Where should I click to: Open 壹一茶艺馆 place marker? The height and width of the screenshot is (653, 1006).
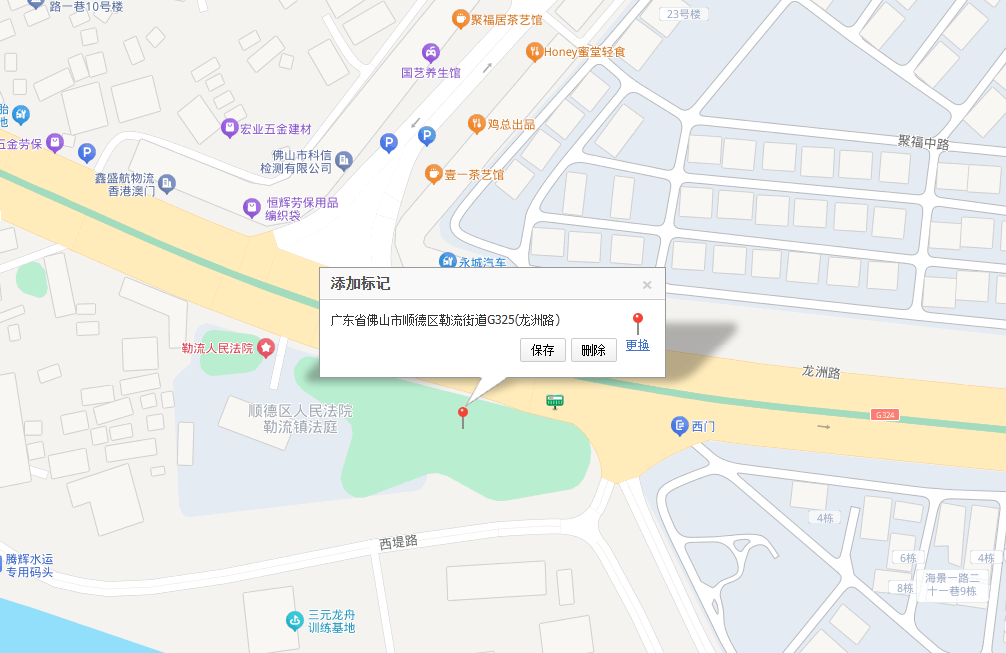pos(433,173)
